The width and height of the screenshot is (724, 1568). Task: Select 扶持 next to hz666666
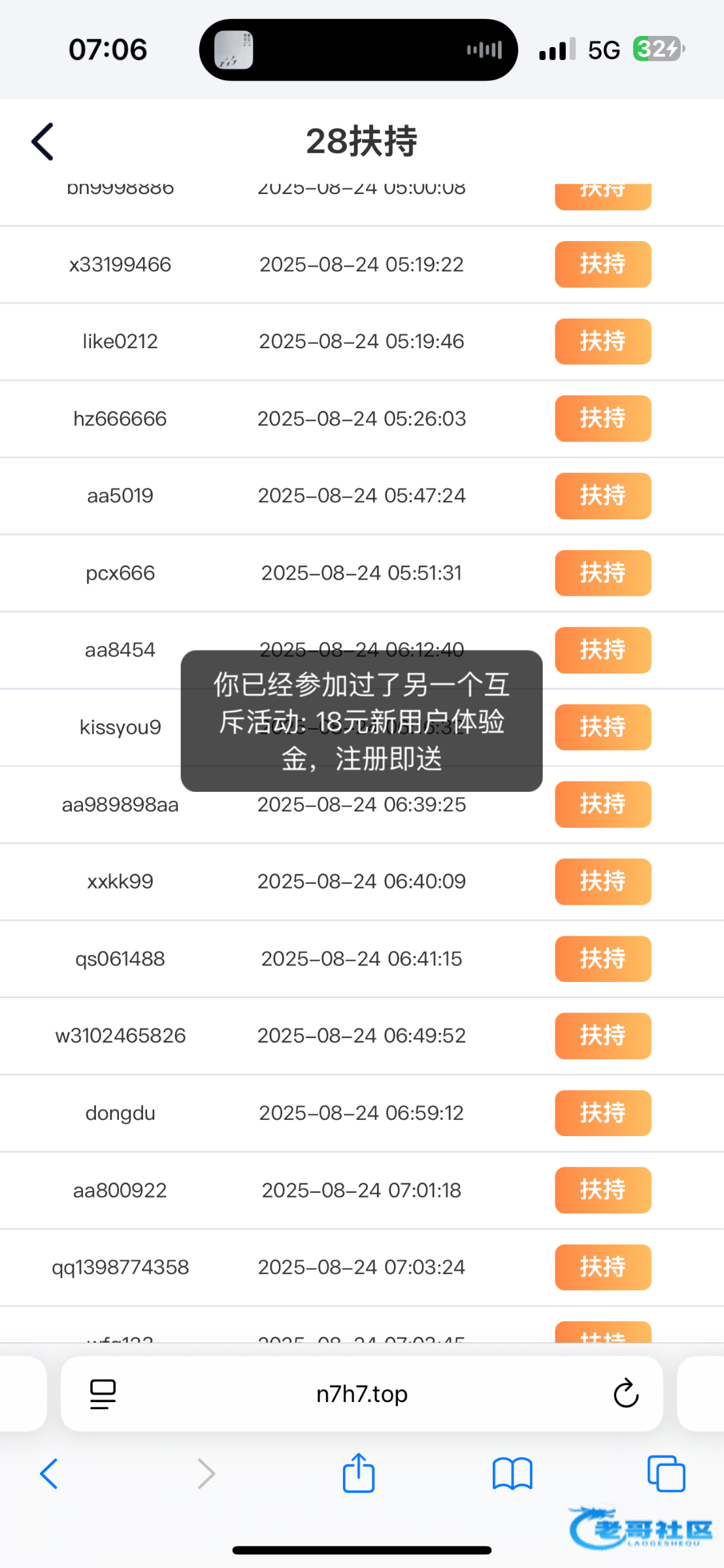point(602,419)
